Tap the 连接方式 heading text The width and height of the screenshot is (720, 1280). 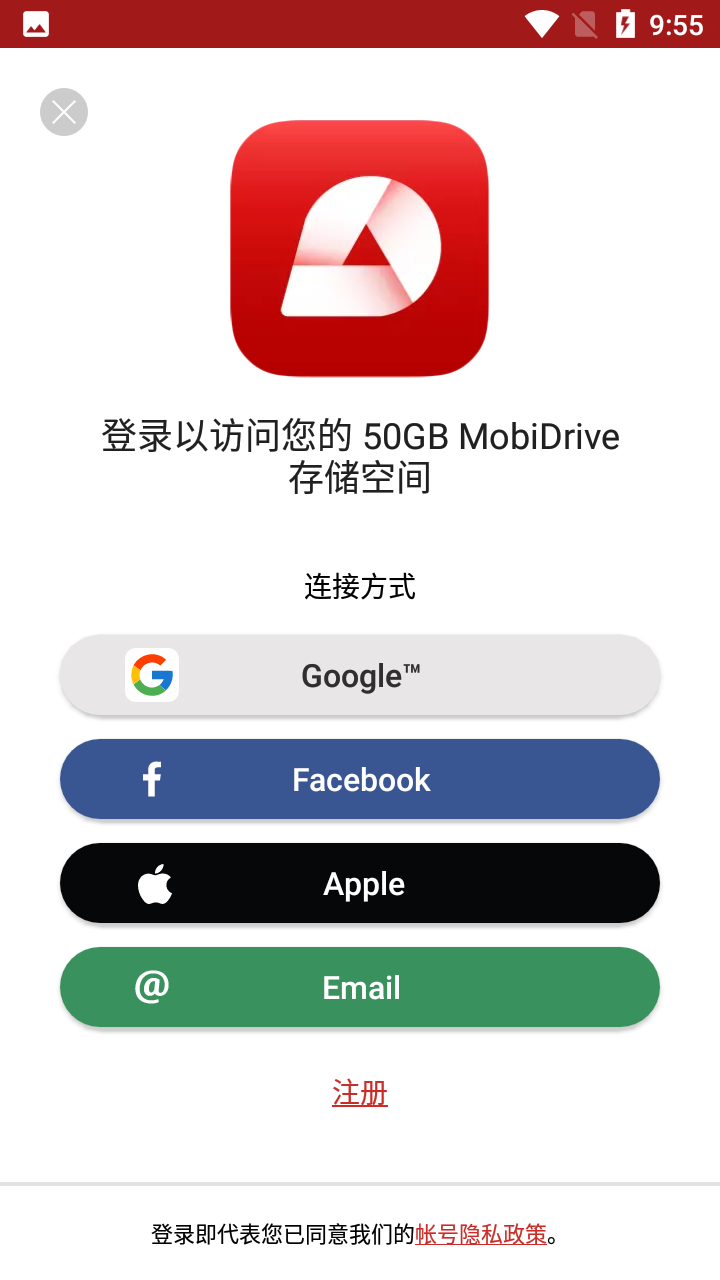[360, 587]
